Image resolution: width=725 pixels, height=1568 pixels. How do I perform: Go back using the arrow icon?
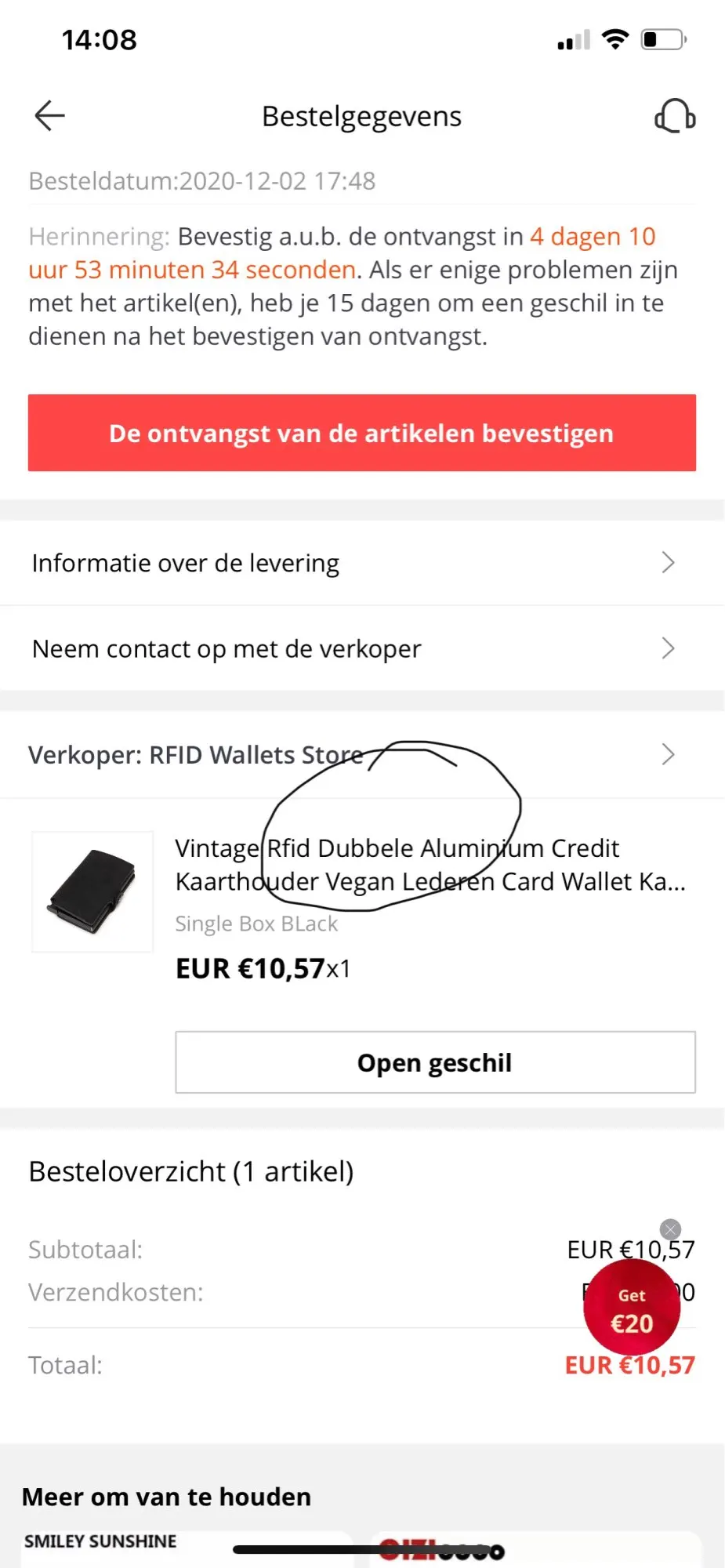49,116
